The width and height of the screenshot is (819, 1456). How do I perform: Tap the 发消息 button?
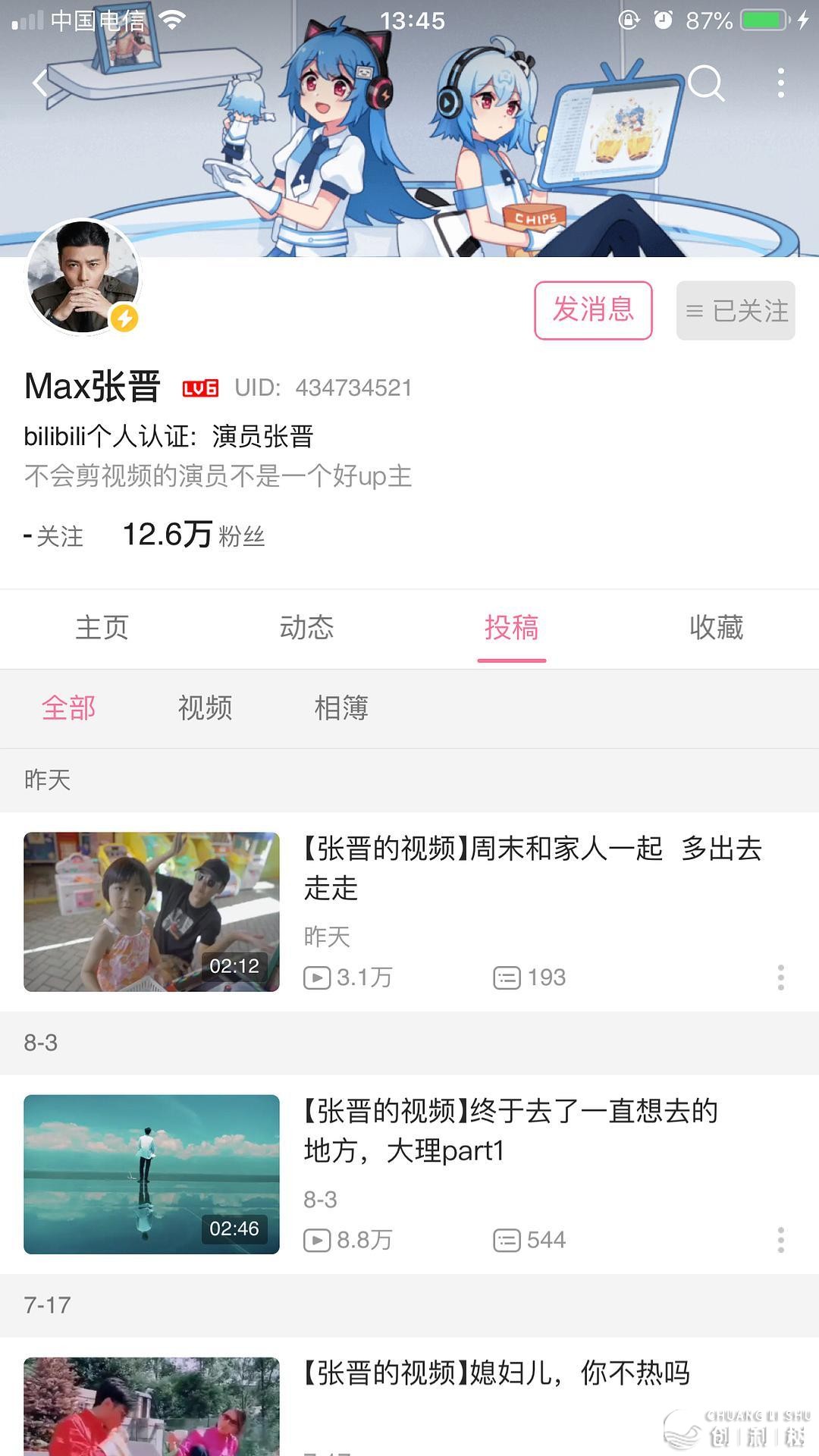pyautogui.click(x=593, y=310)
